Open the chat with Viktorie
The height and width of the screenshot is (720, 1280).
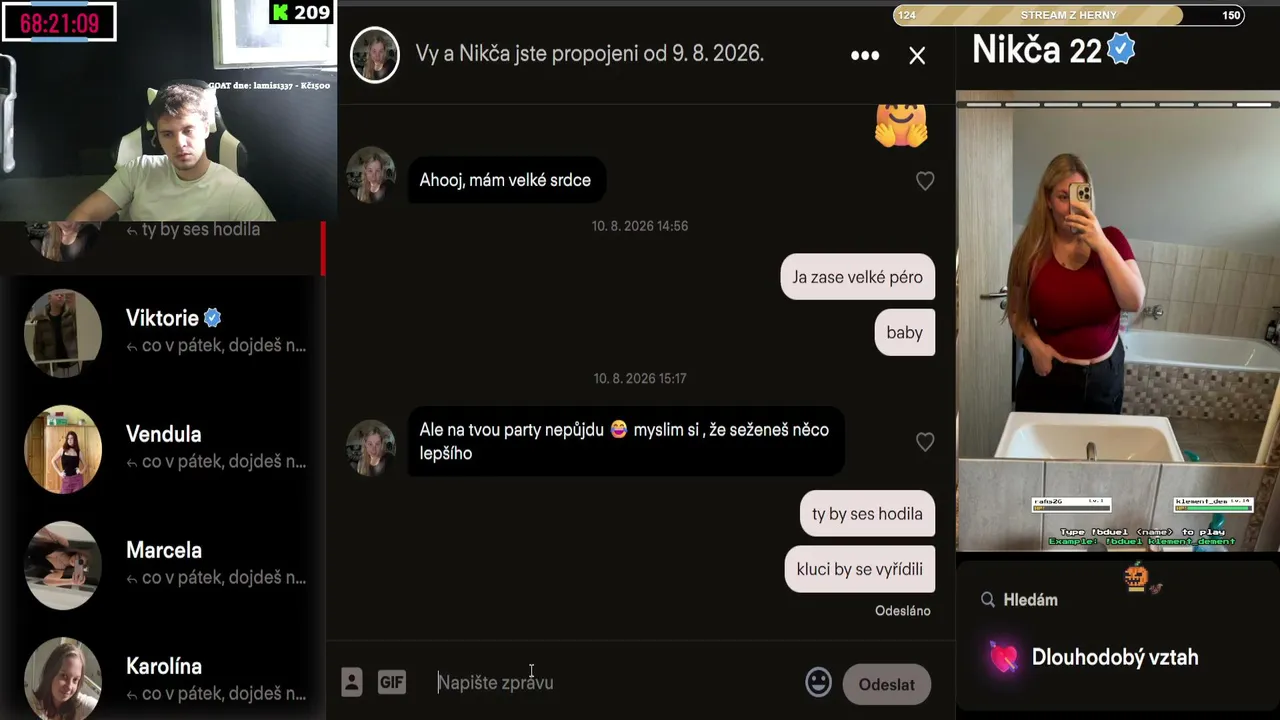click(165, 333)
